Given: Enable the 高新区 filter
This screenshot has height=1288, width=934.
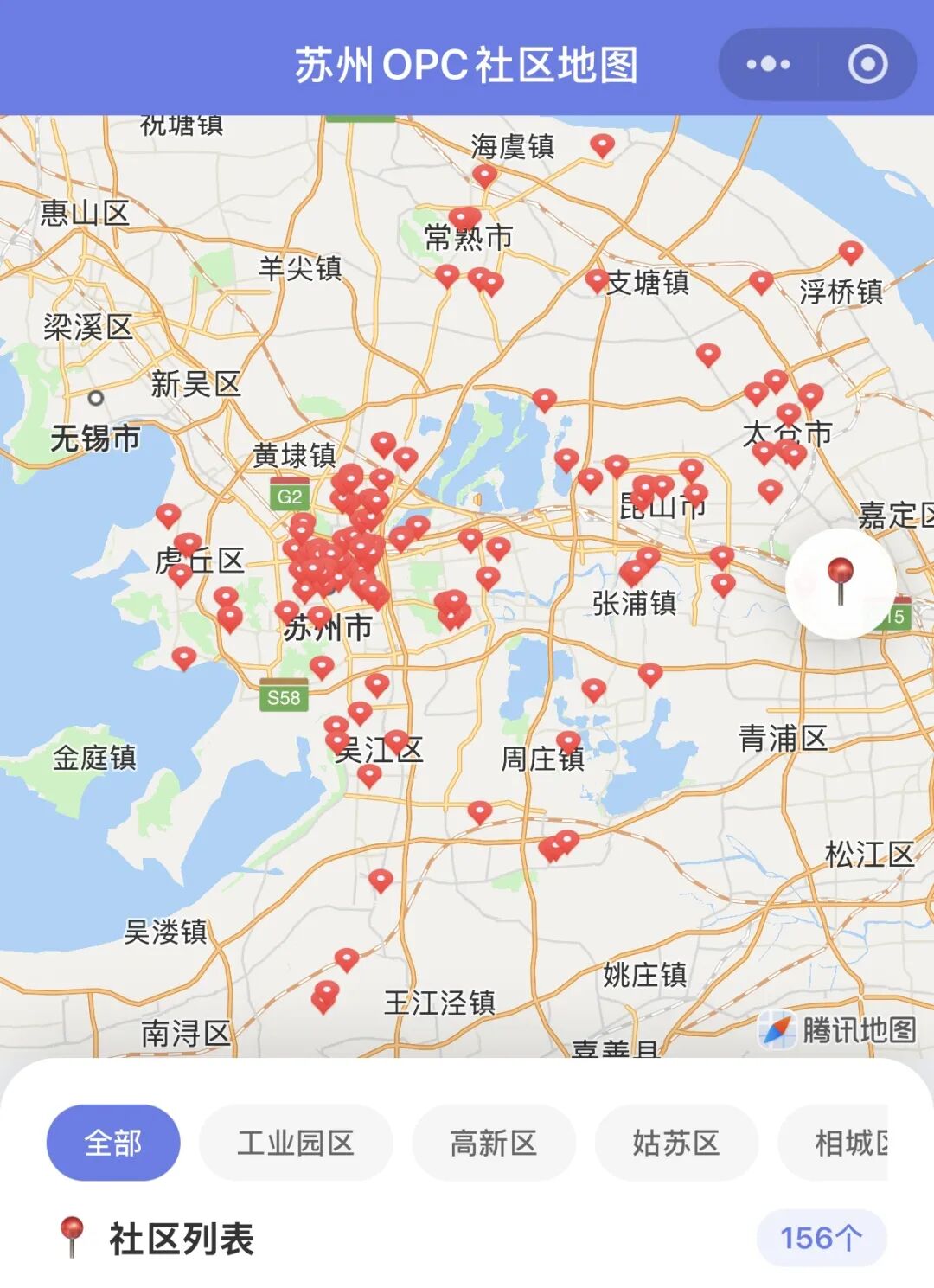Looking at the screenshot, I should [493, 1142].
